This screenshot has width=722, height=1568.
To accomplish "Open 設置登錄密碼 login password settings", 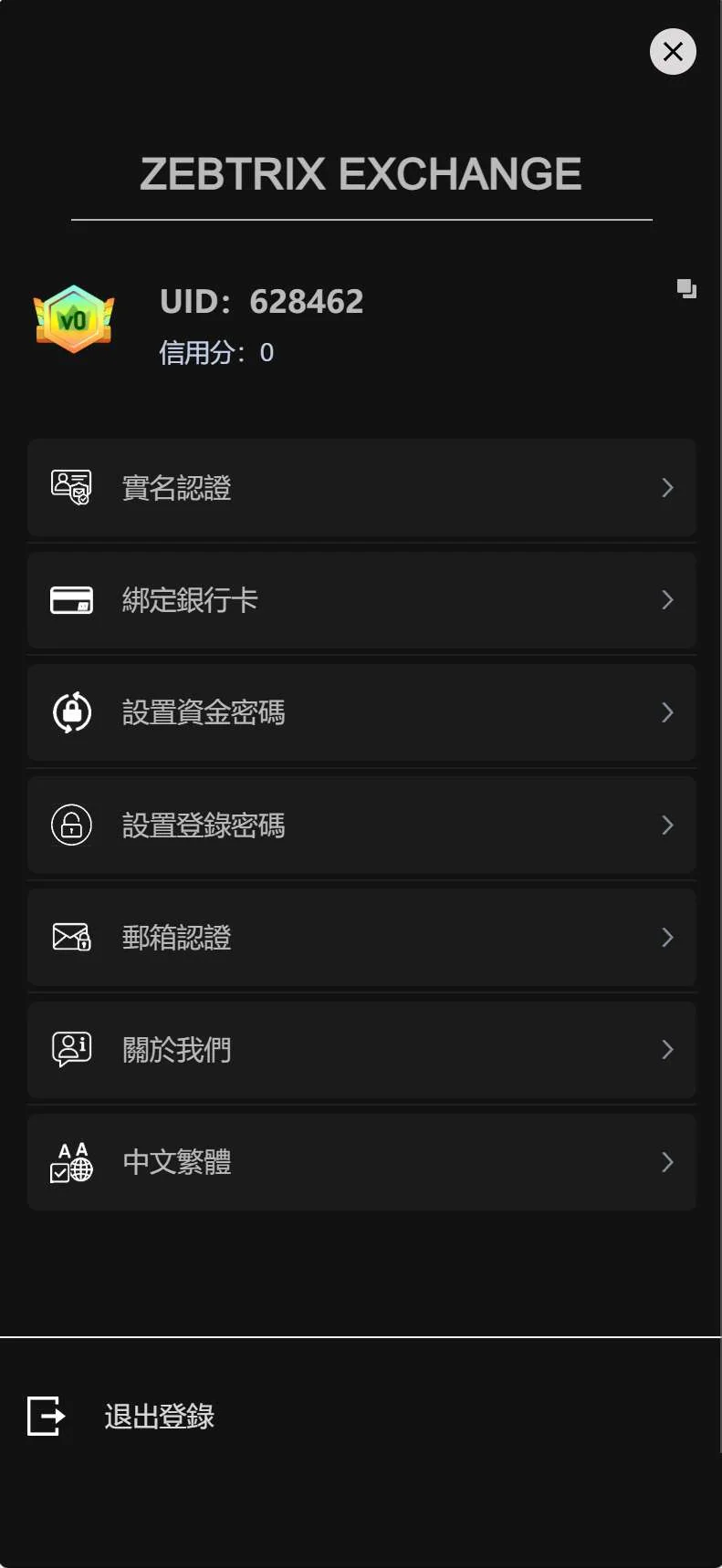I will click(361, 826).
